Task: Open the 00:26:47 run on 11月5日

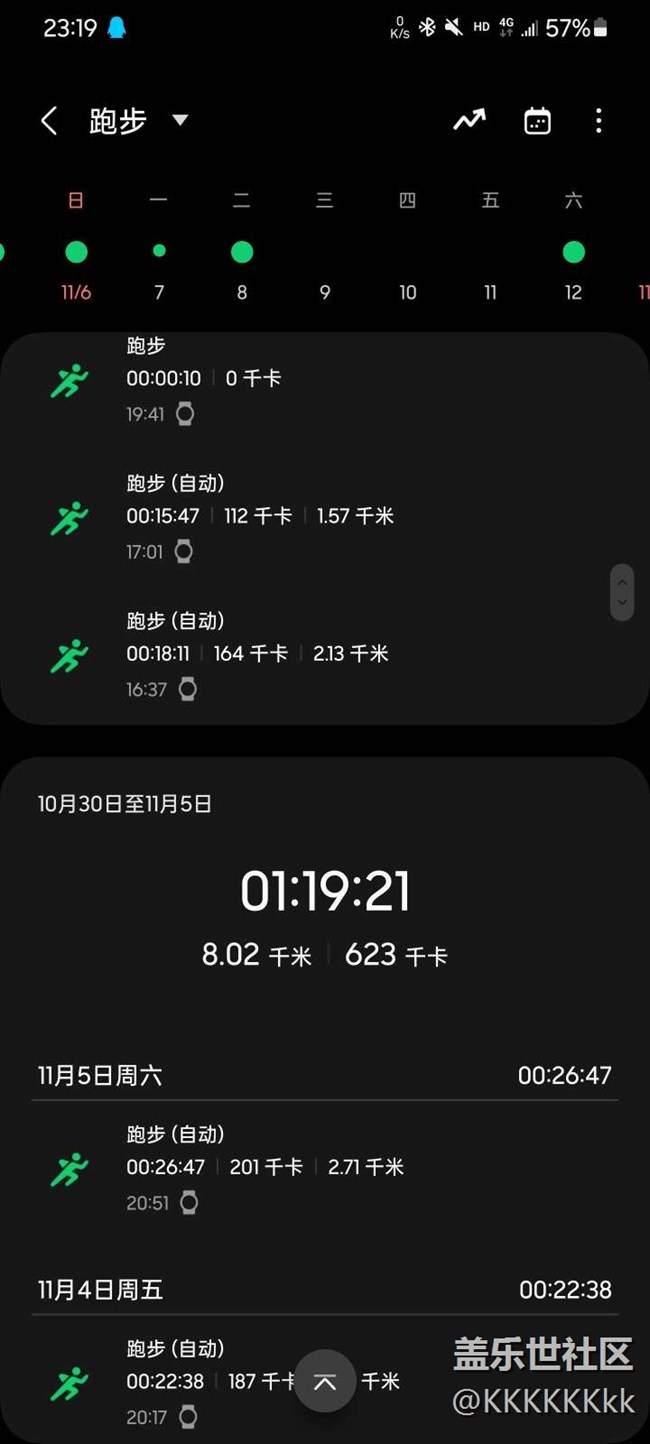Action: click(300, 1167)
